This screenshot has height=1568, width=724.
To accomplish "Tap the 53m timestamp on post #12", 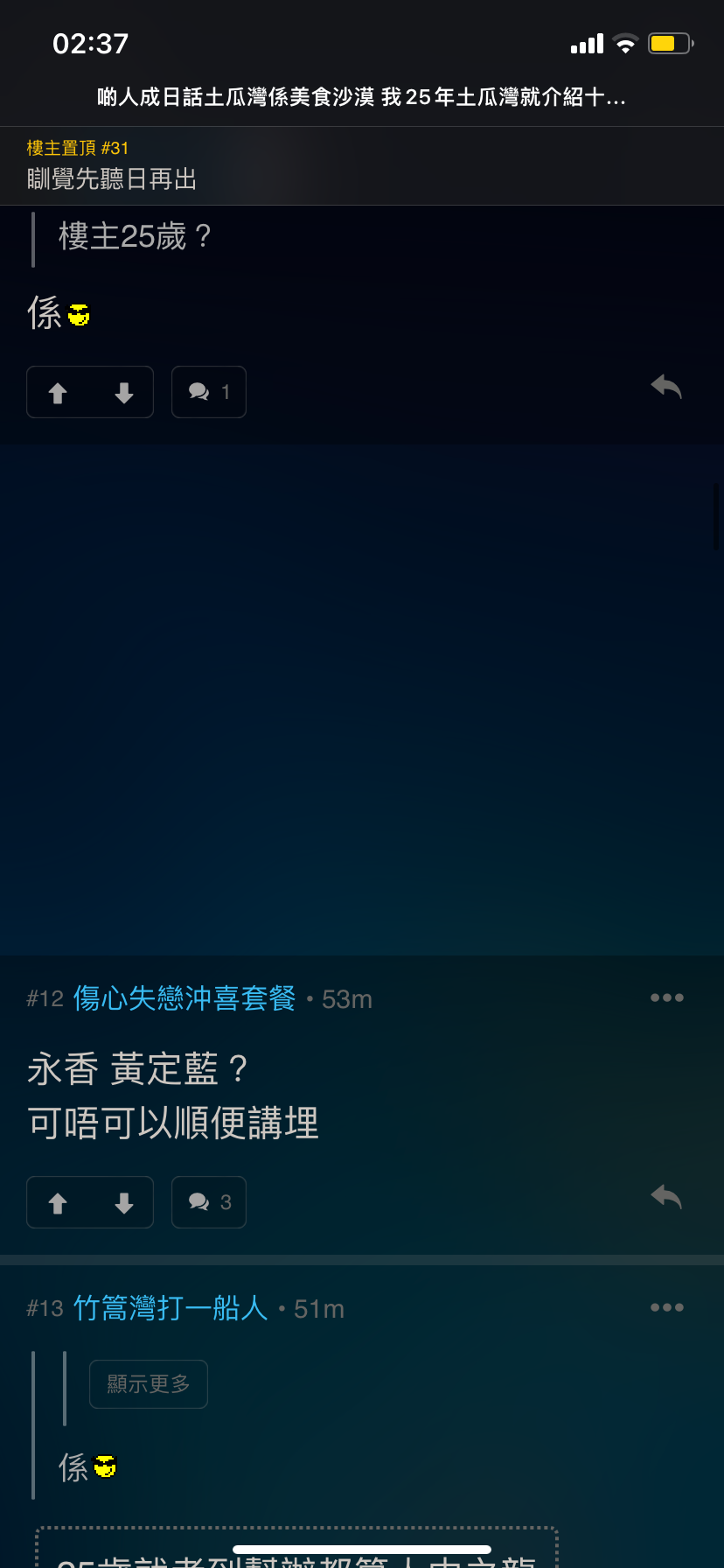I will (x=345, y=998).
